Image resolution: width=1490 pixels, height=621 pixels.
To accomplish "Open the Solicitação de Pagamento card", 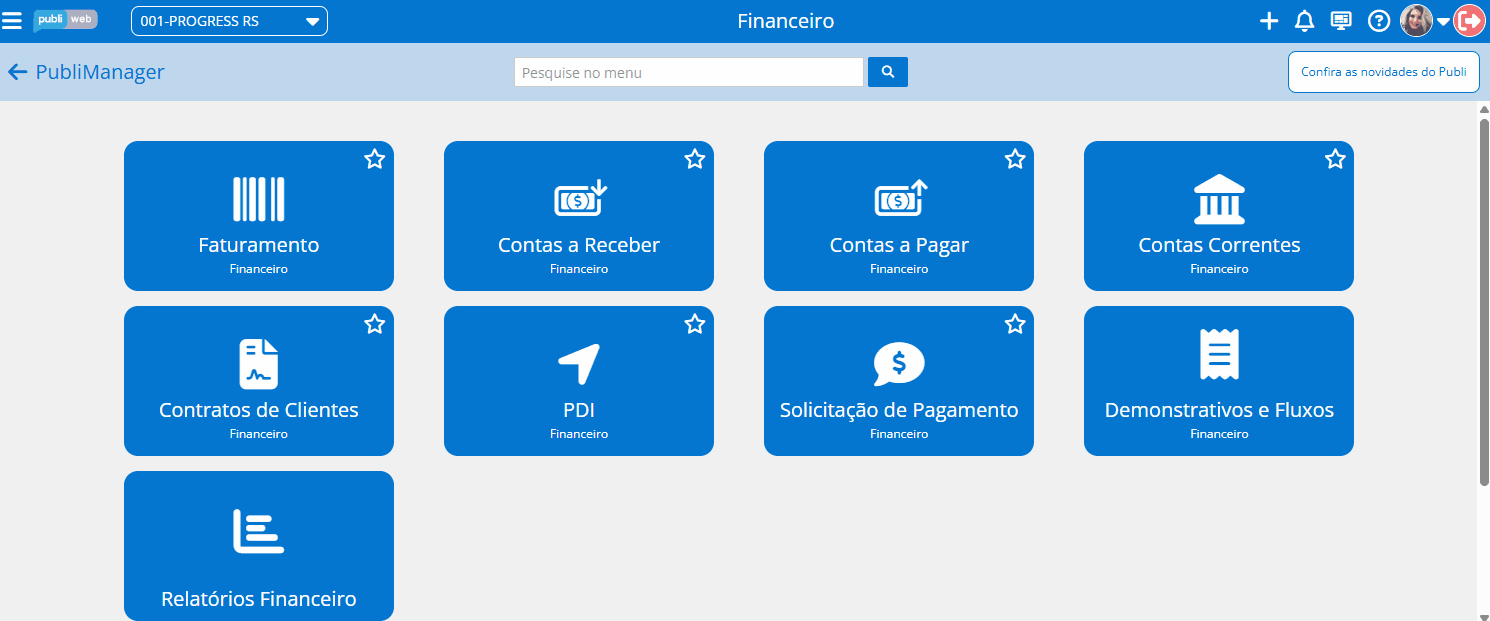I will click(898, 381).
